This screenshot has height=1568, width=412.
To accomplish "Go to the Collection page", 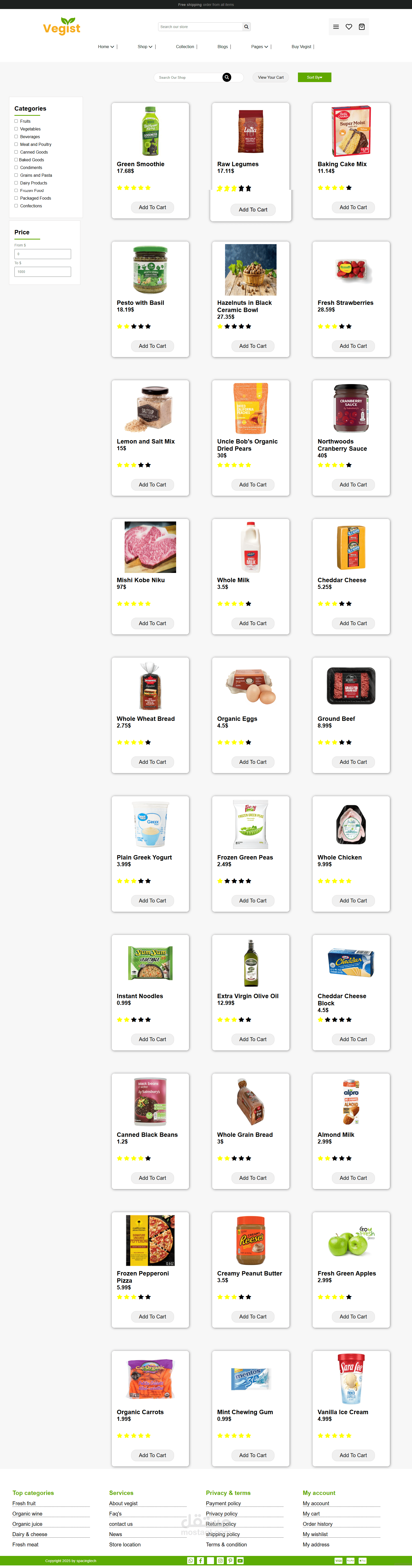I will click(x=185, y=47).
